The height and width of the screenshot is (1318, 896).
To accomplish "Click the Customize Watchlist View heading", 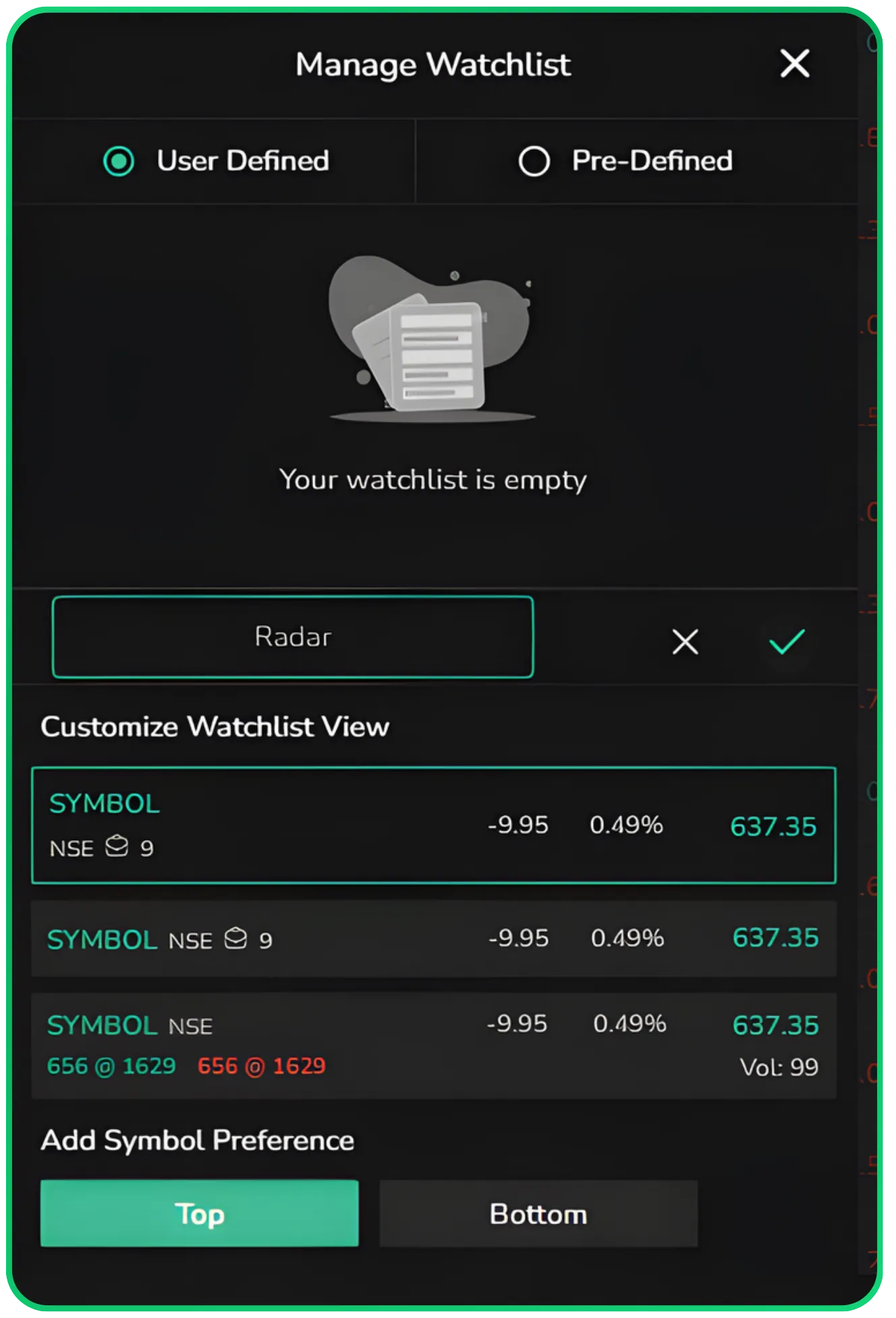I will click(215, 727).
